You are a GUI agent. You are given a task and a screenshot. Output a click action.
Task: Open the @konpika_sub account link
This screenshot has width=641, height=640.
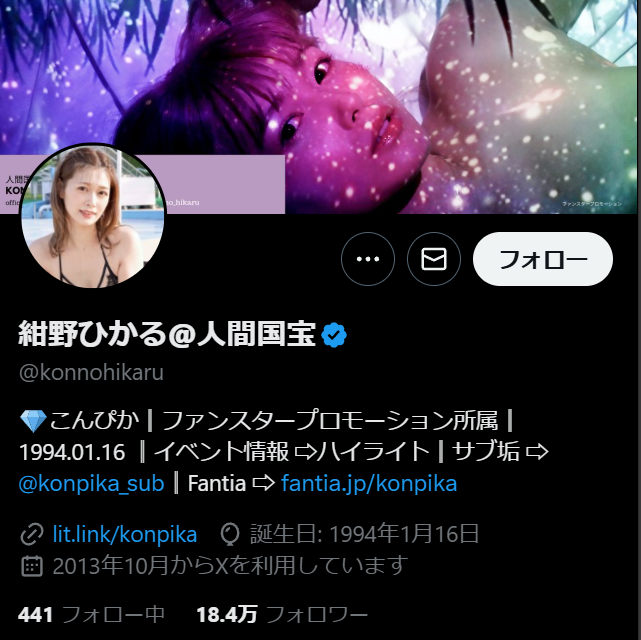coord(90,484)
